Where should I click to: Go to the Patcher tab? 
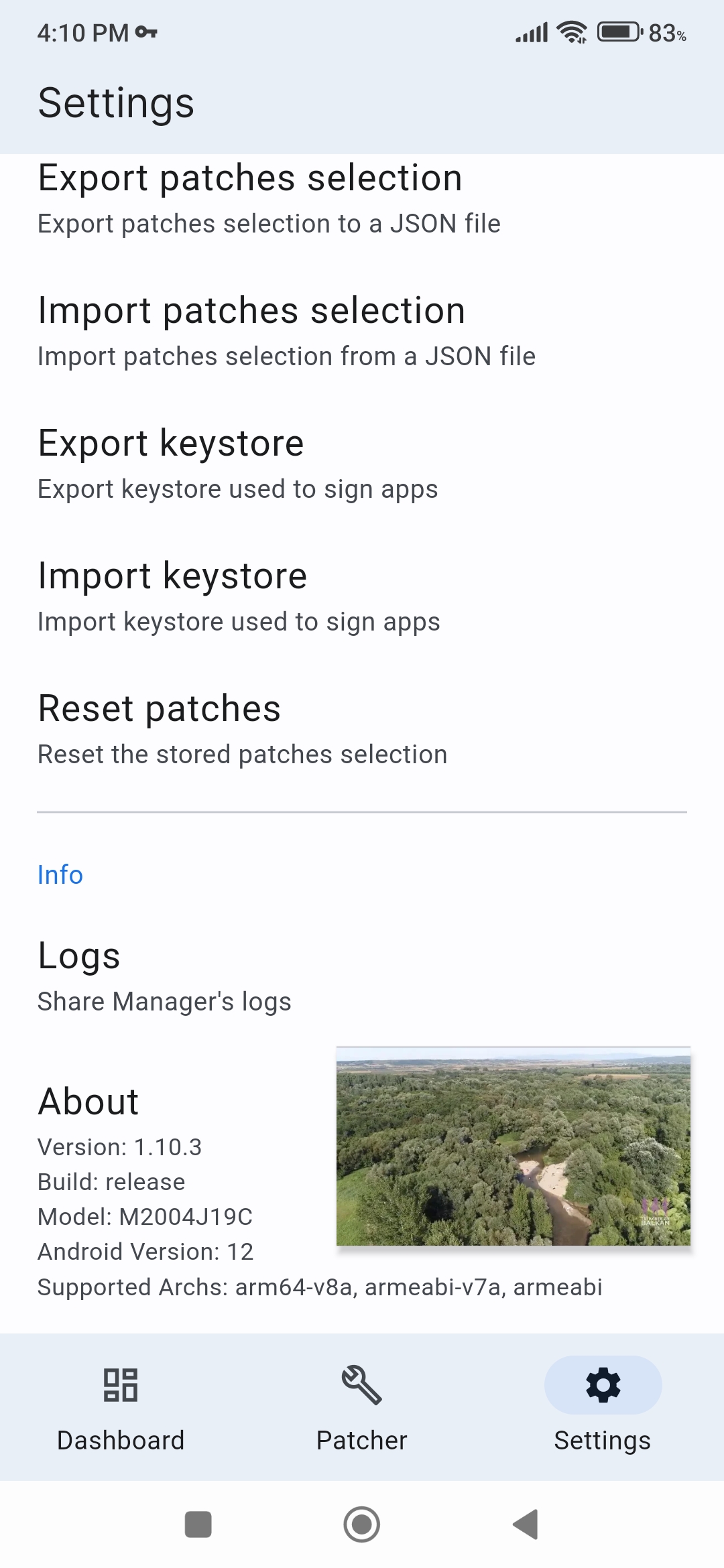pyautogui.click(x=362, y=1407)
